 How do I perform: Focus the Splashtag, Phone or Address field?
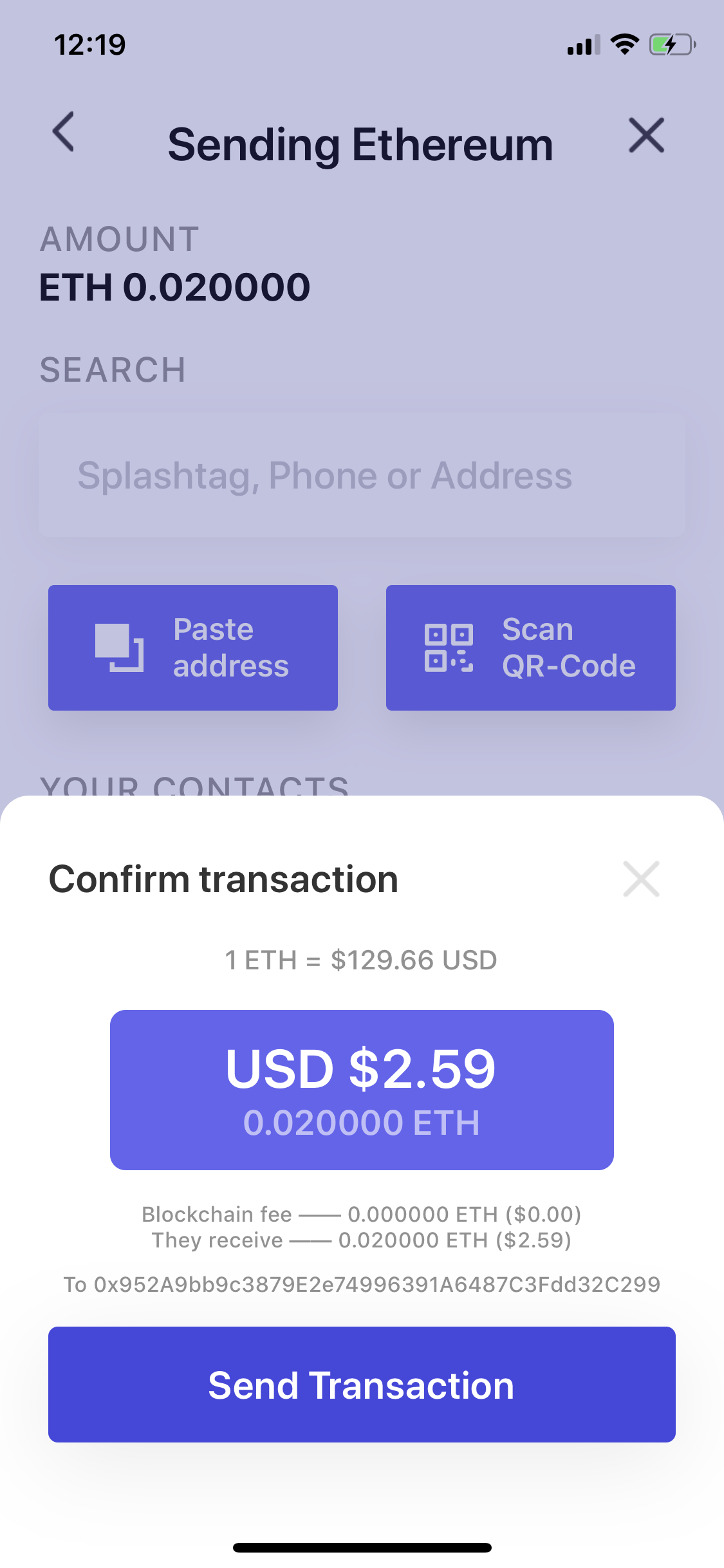(362, 476)
